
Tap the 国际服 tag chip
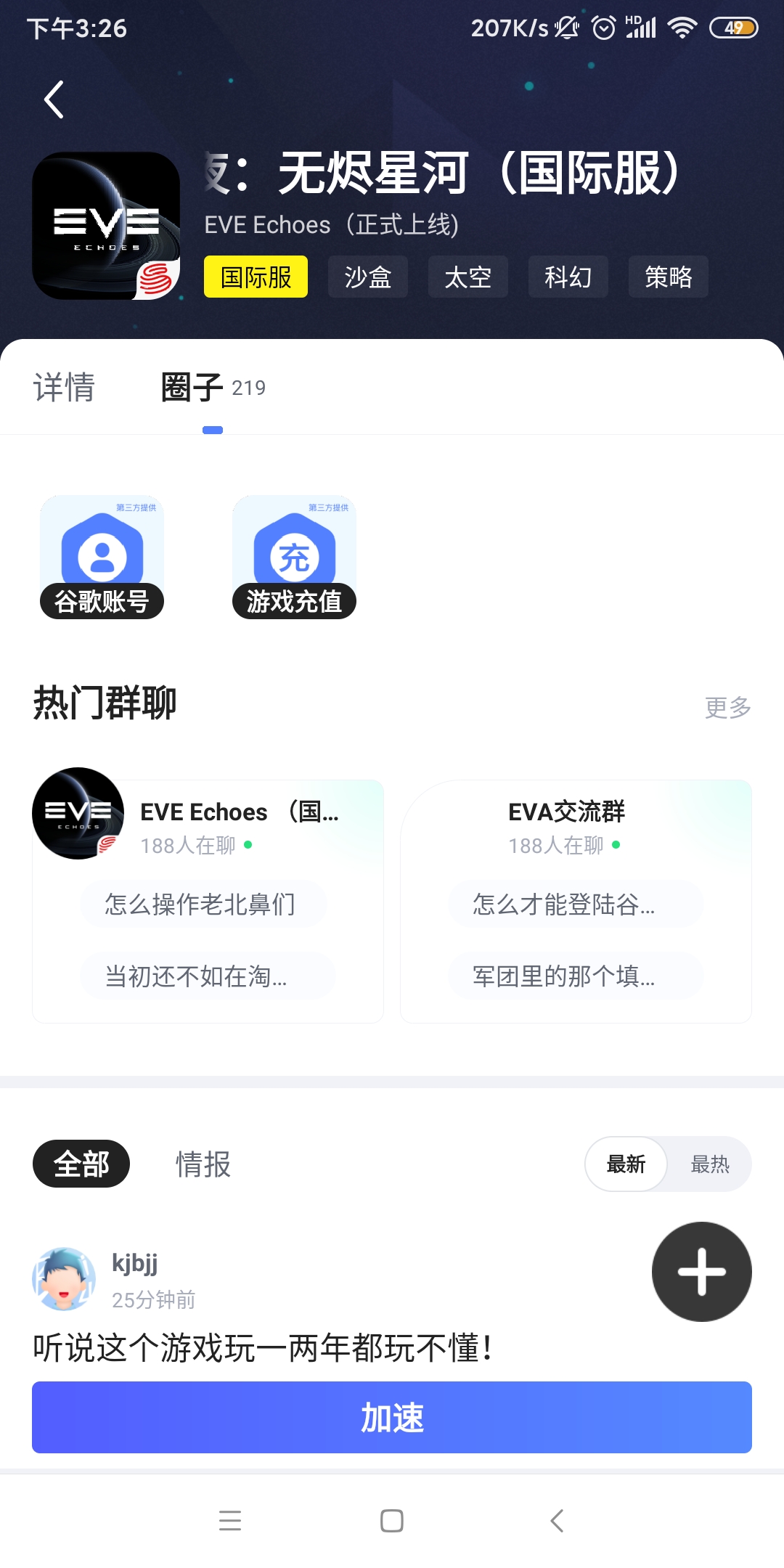(x=256, y=277)
